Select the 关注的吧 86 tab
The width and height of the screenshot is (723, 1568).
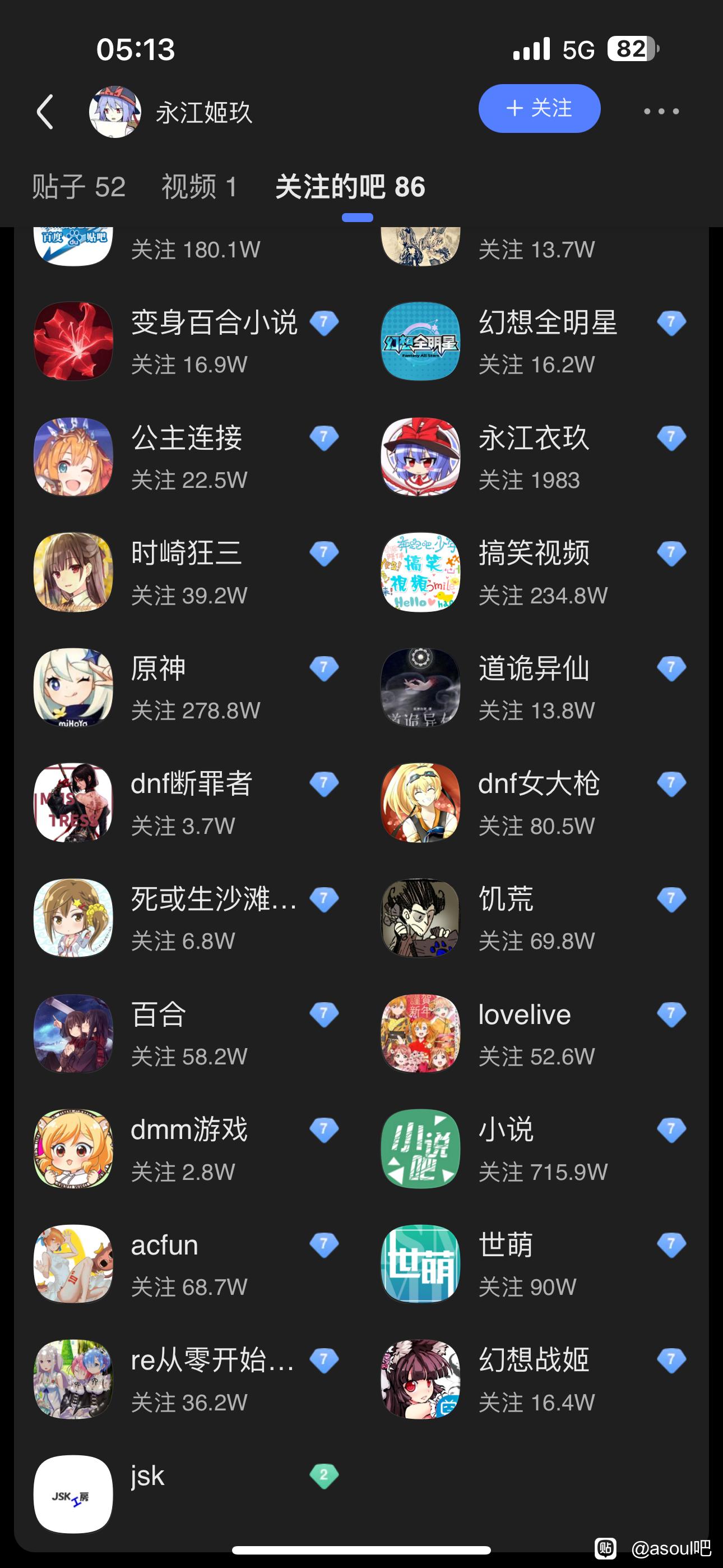pyautogui.click(x=350, y=187)
